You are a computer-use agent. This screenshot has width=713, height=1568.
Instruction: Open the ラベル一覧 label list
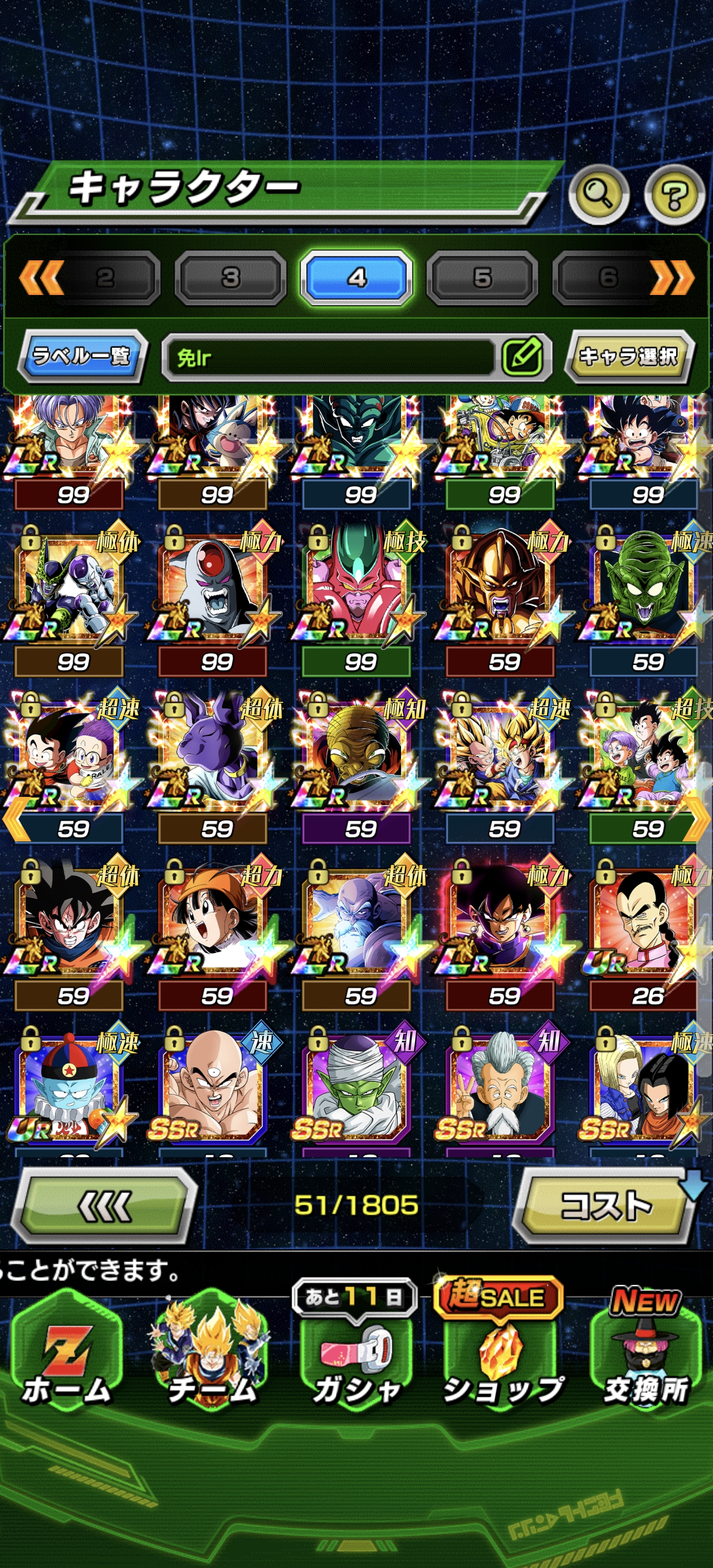tap(82, 356)
